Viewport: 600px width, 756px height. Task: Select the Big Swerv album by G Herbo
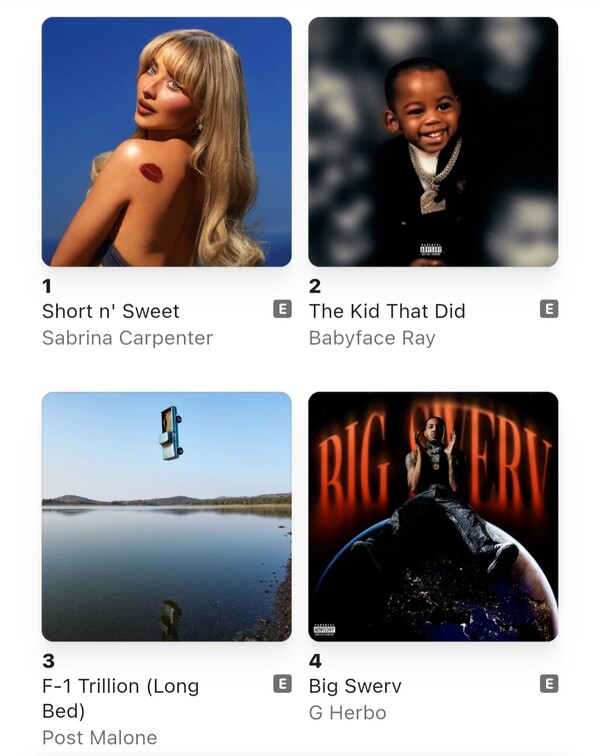pos(433,516)
